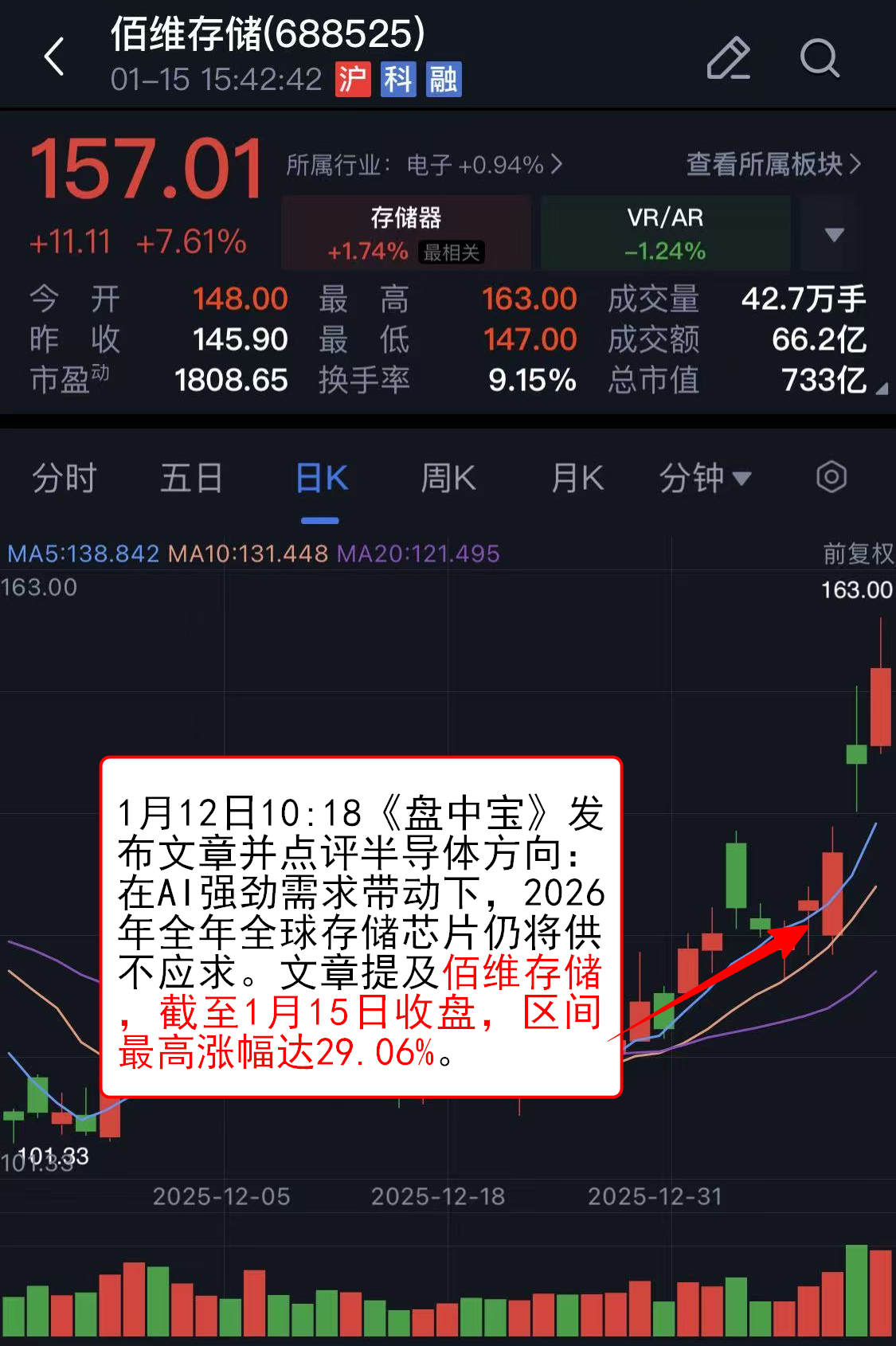Tap 查看所属板块 to view related sectors
The image size is (896, 1346).
coord(773,165)
